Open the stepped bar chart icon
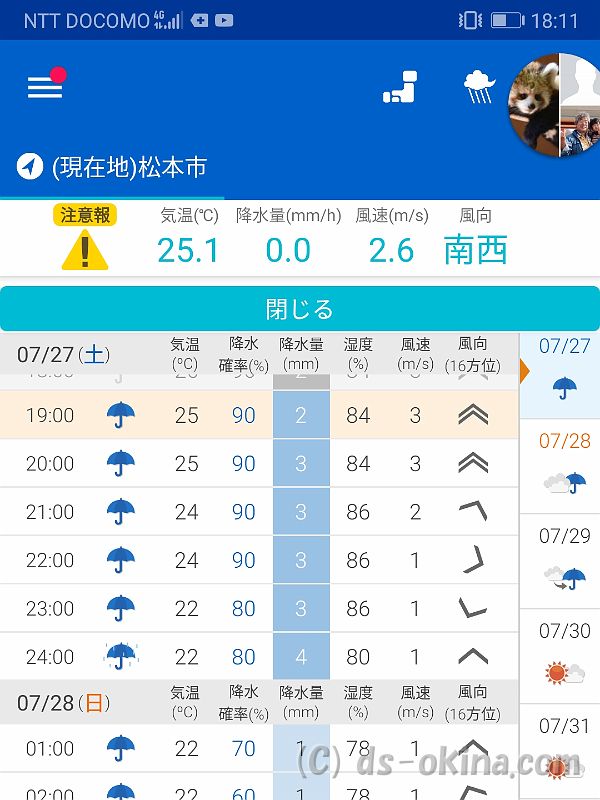 click(404, 88)
